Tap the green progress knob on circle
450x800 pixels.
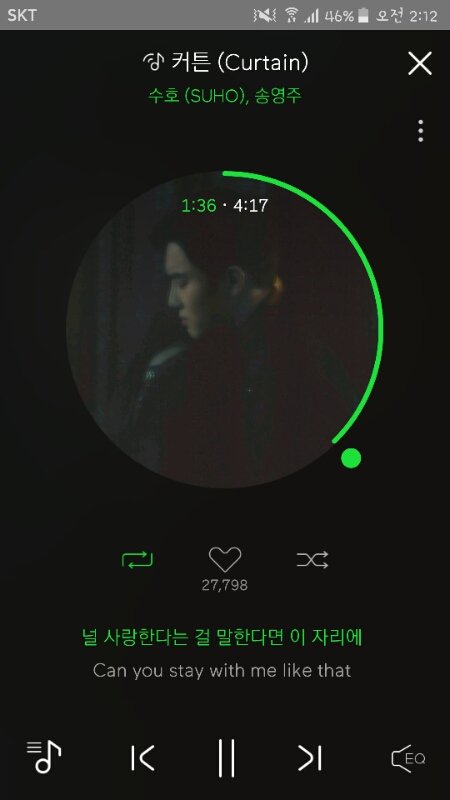[351, 458]
